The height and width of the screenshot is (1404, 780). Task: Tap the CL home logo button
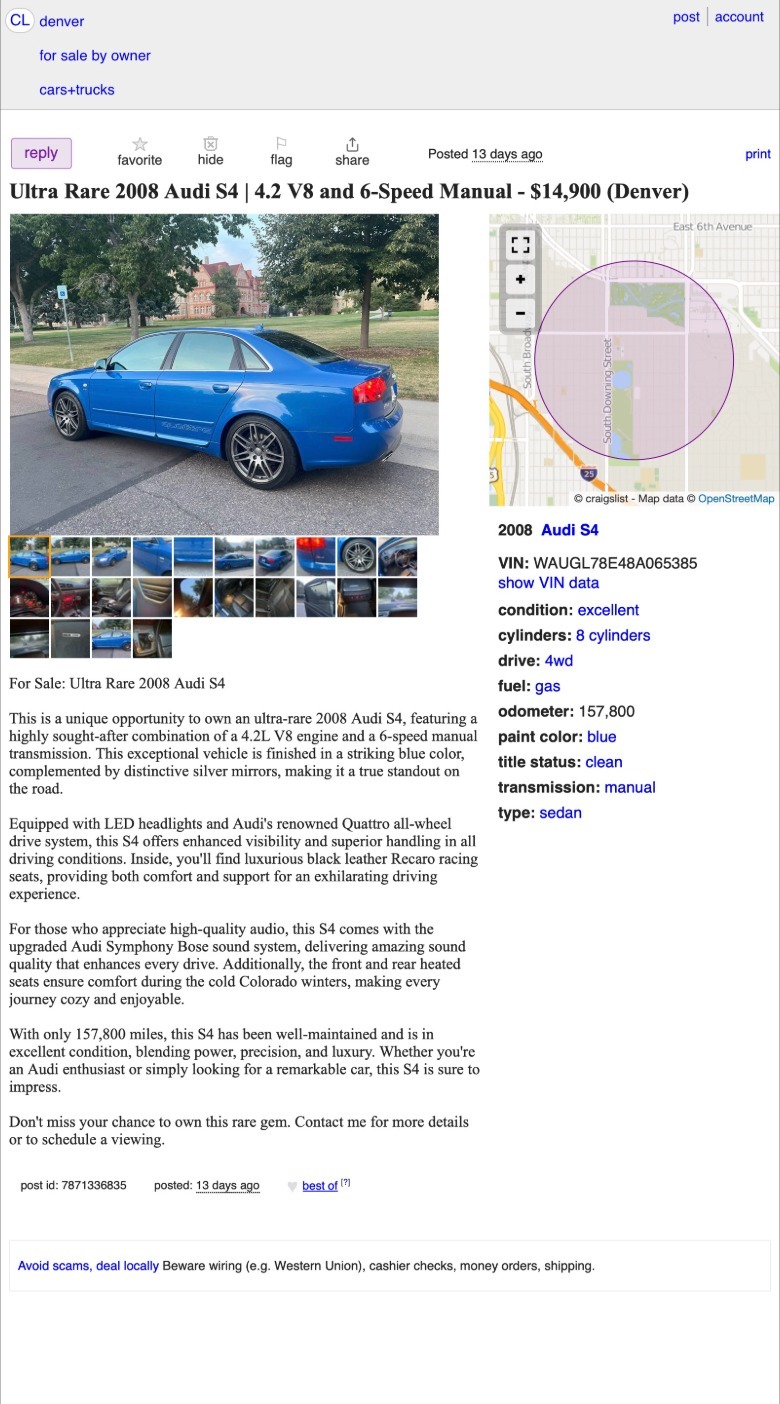(20, 20)
